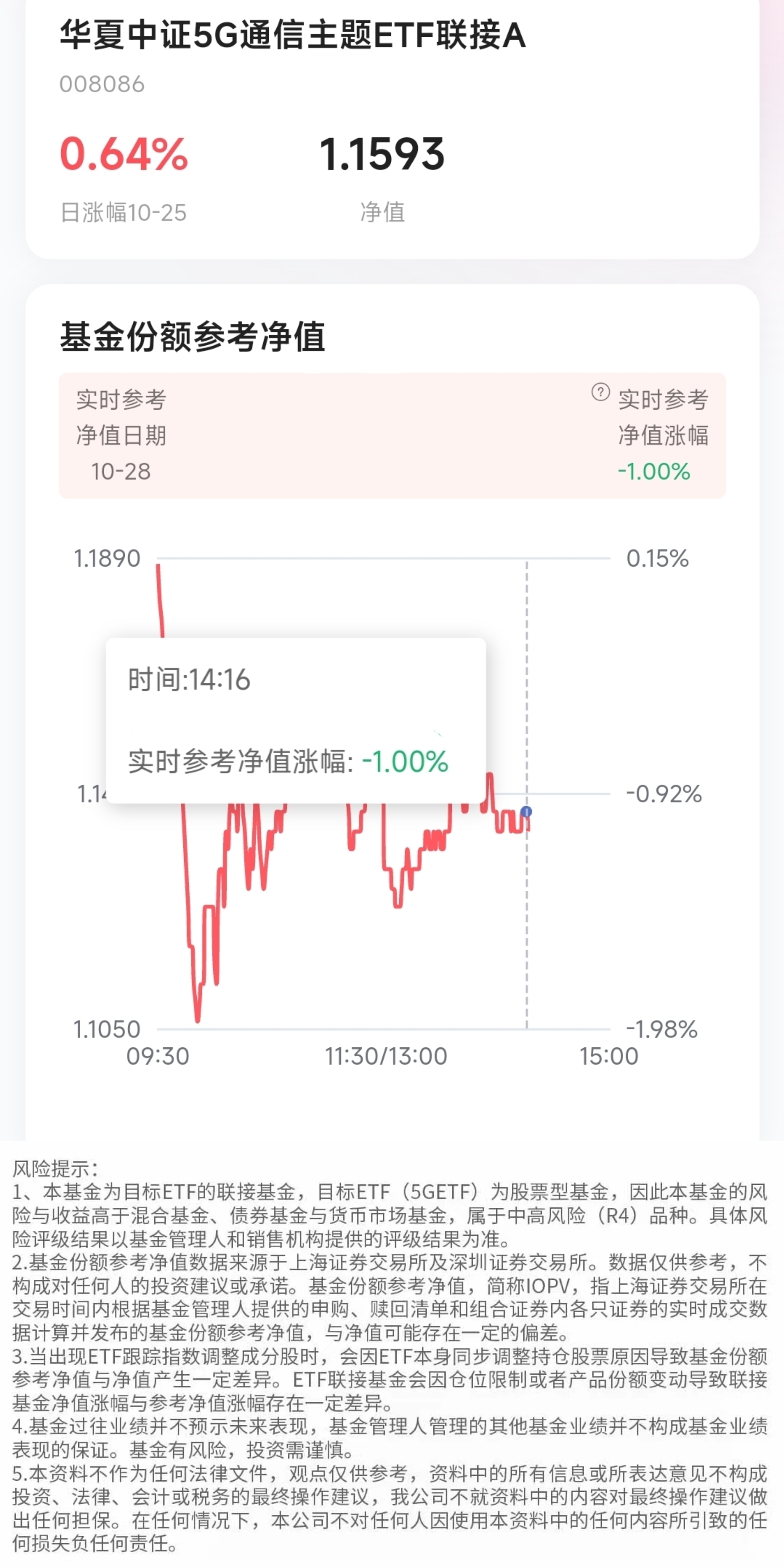Viewport: 784px width, 1568px height.
Task: Tap the net value 1.1593
Action: tap(384, 154)
